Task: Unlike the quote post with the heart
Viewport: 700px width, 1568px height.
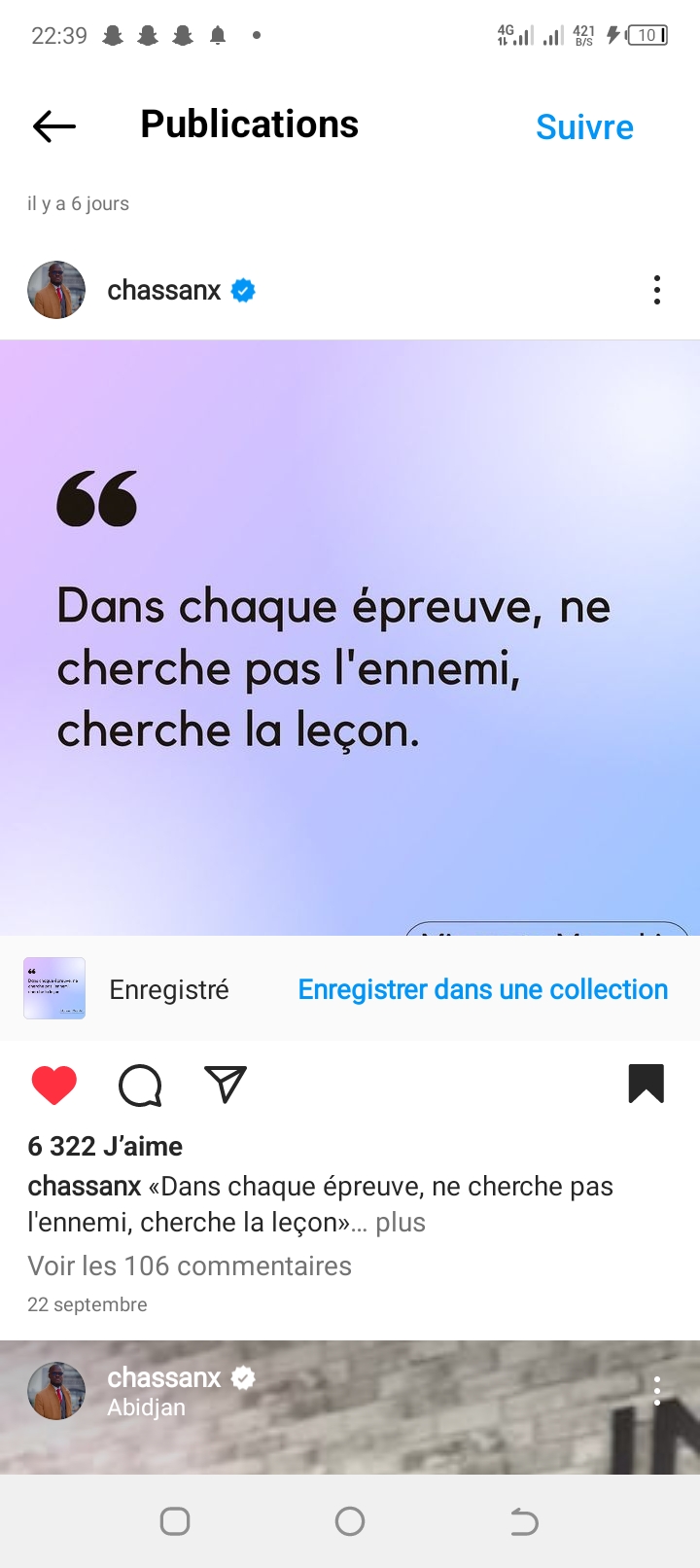Action: click(x=54, y=1086)
